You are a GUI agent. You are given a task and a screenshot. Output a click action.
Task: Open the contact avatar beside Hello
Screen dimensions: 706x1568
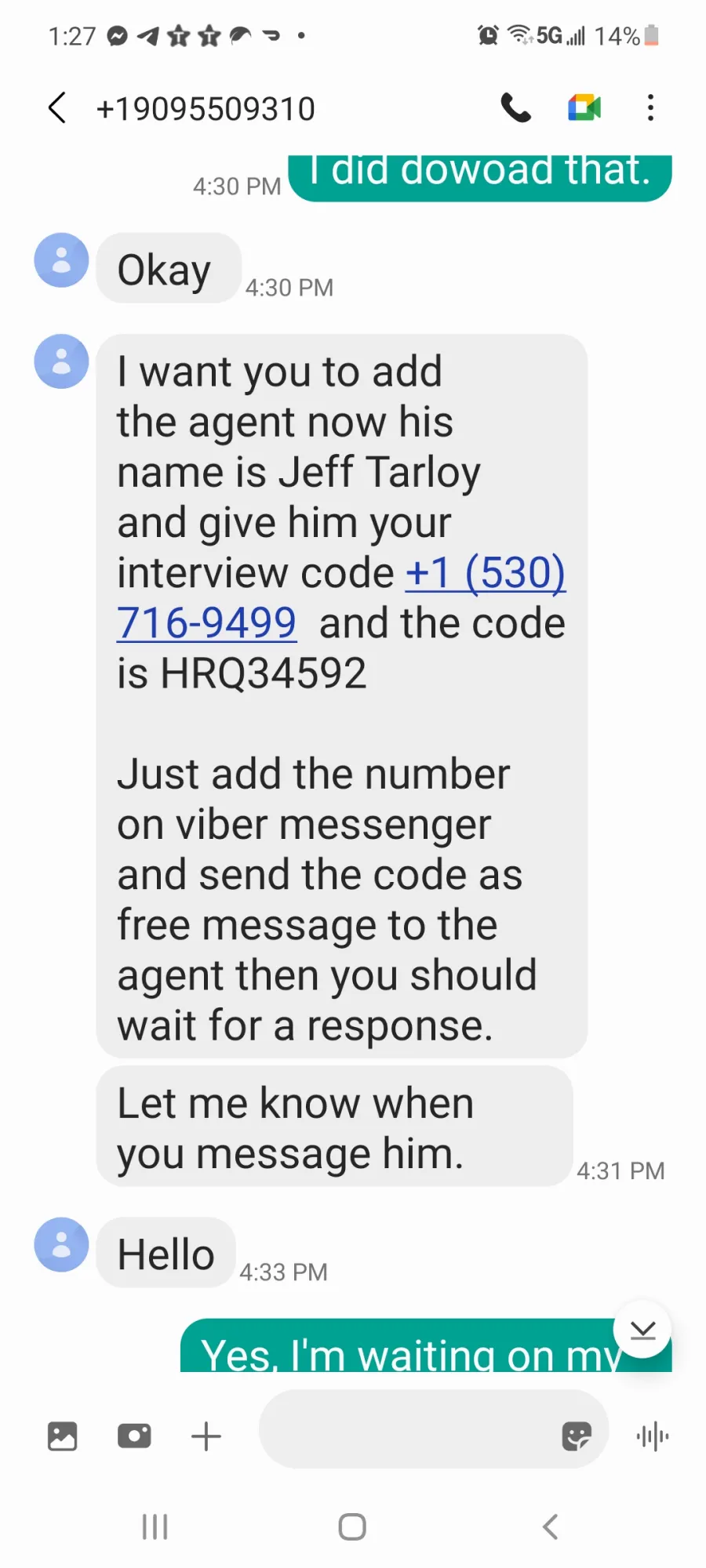point(61,1245)
